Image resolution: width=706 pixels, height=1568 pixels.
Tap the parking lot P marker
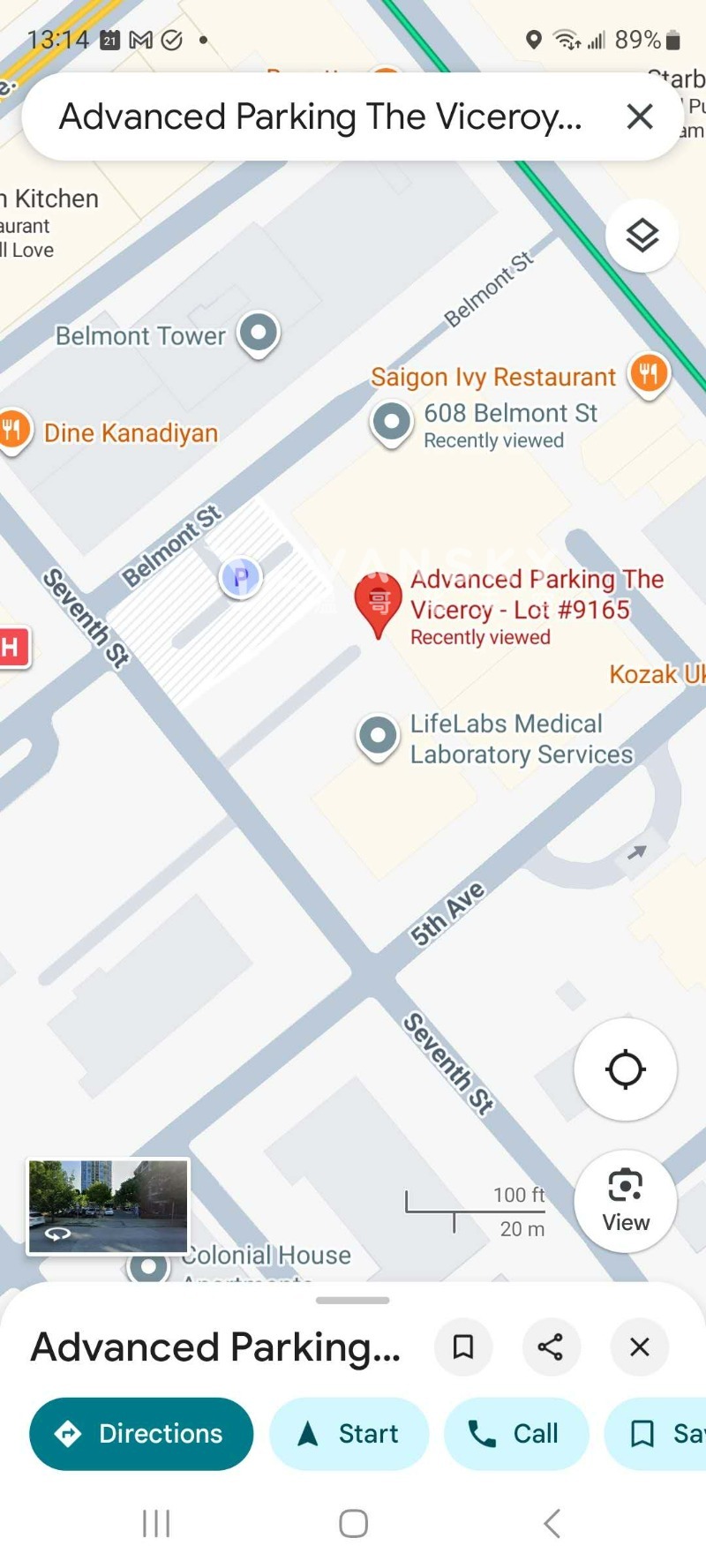click(240, 578)
